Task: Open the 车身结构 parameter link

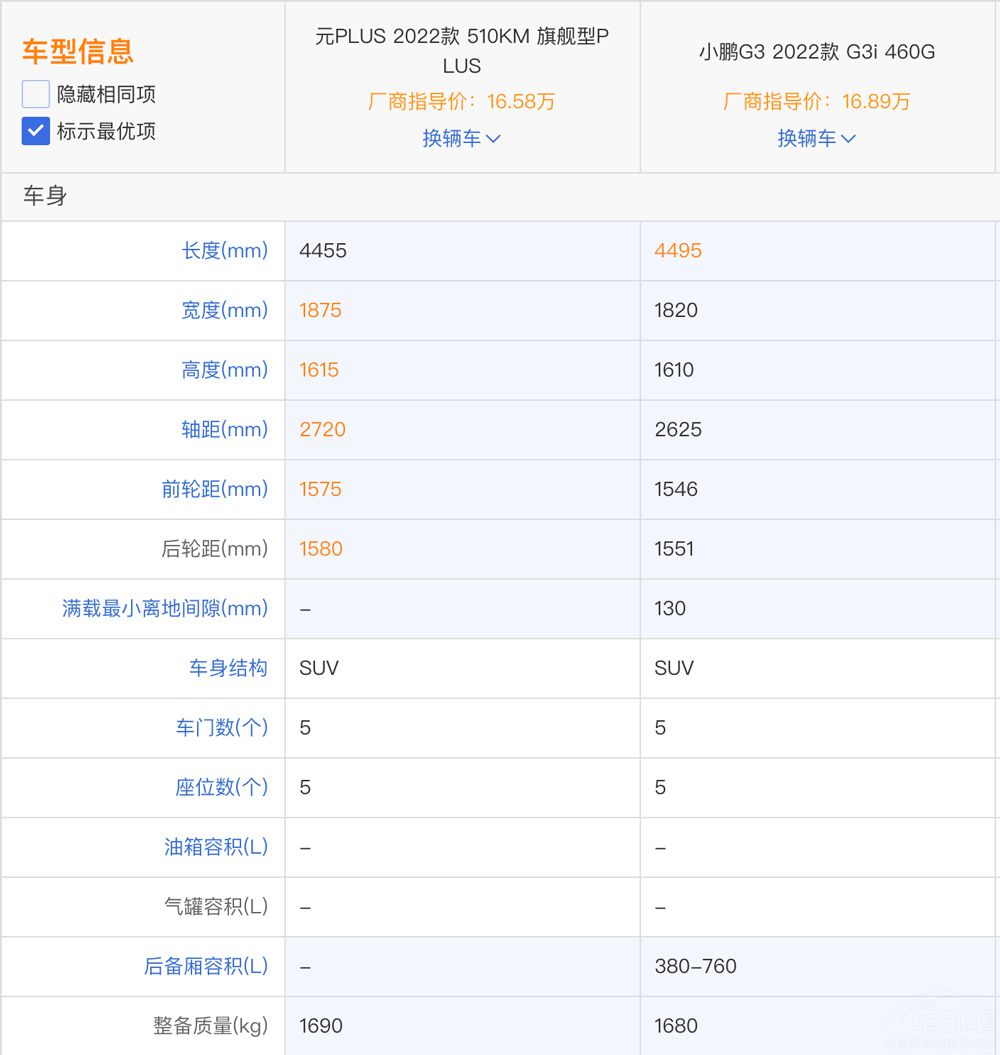Action: [x=228, y=668]
